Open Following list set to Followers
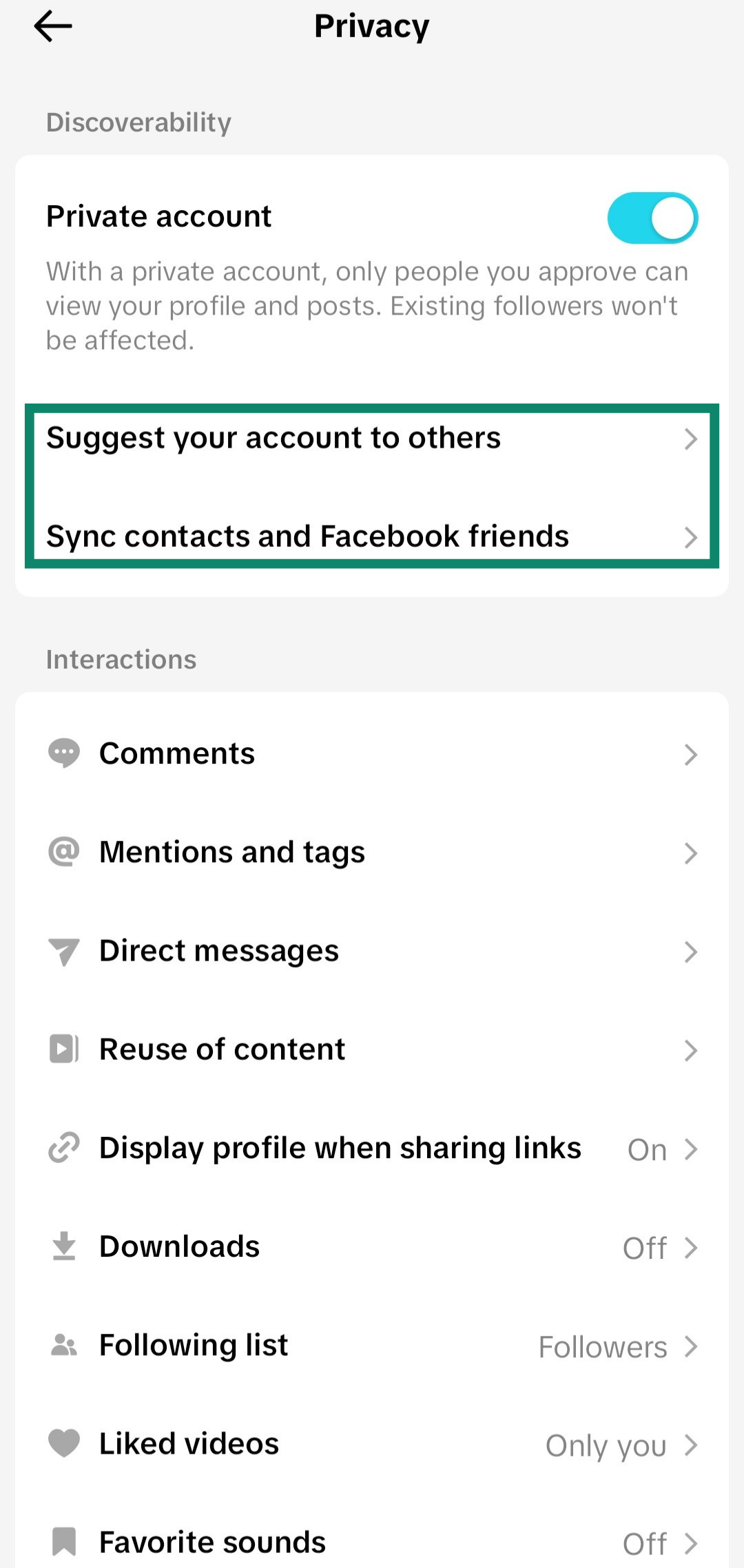 click(x=372, y=1346)
